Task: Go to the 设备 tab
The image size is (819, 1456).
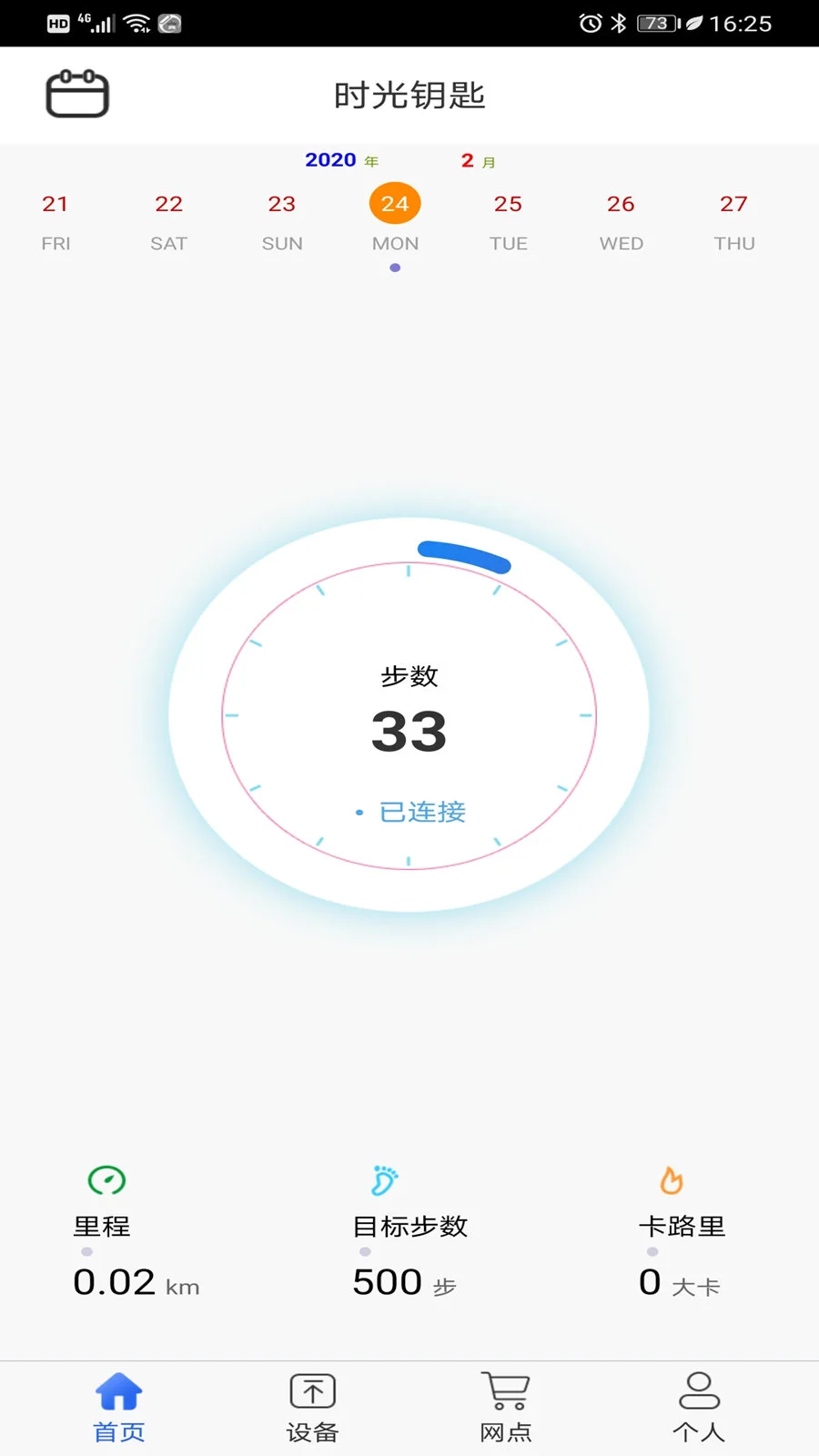Action: point(312,1407)
